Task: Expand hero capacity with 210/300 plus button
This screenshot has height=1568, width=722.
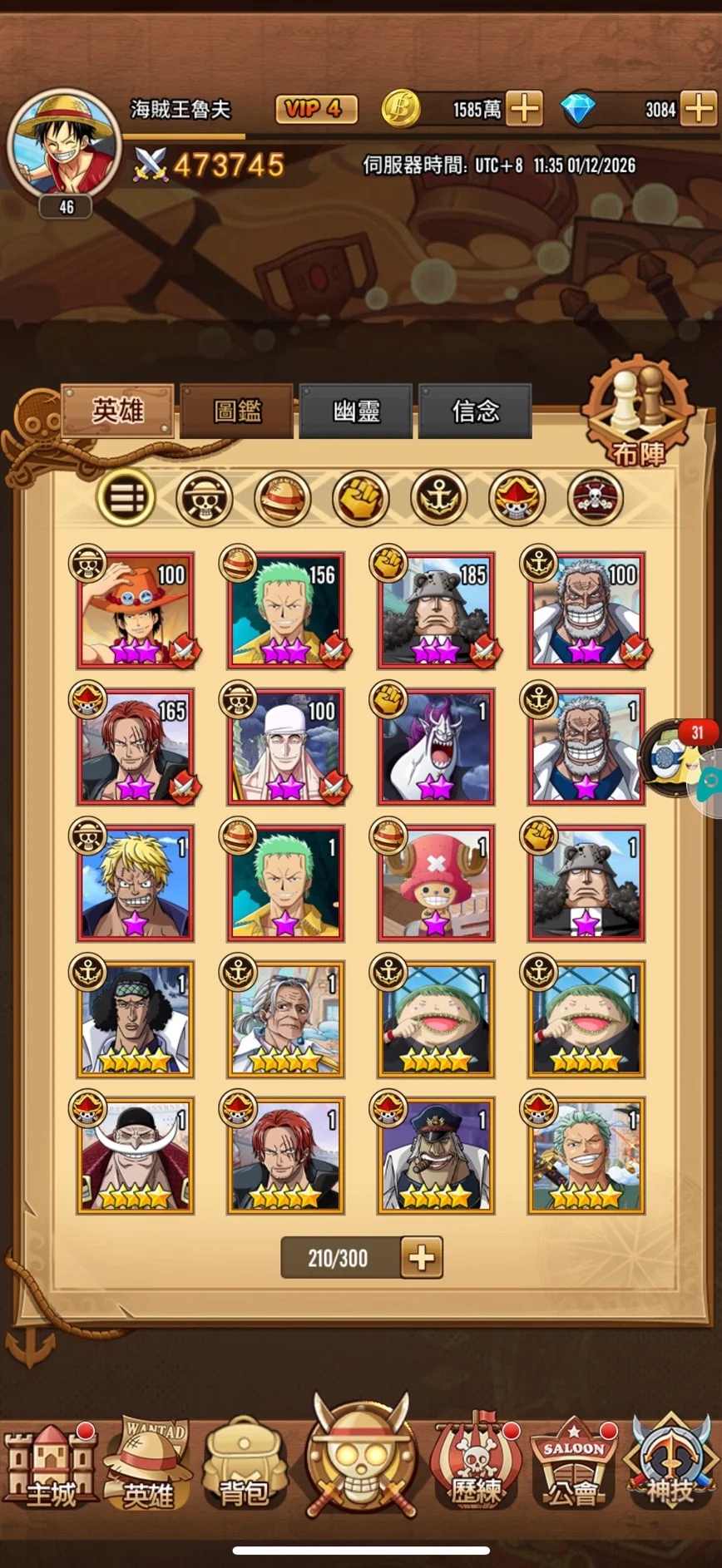Action: (422, 1258)
